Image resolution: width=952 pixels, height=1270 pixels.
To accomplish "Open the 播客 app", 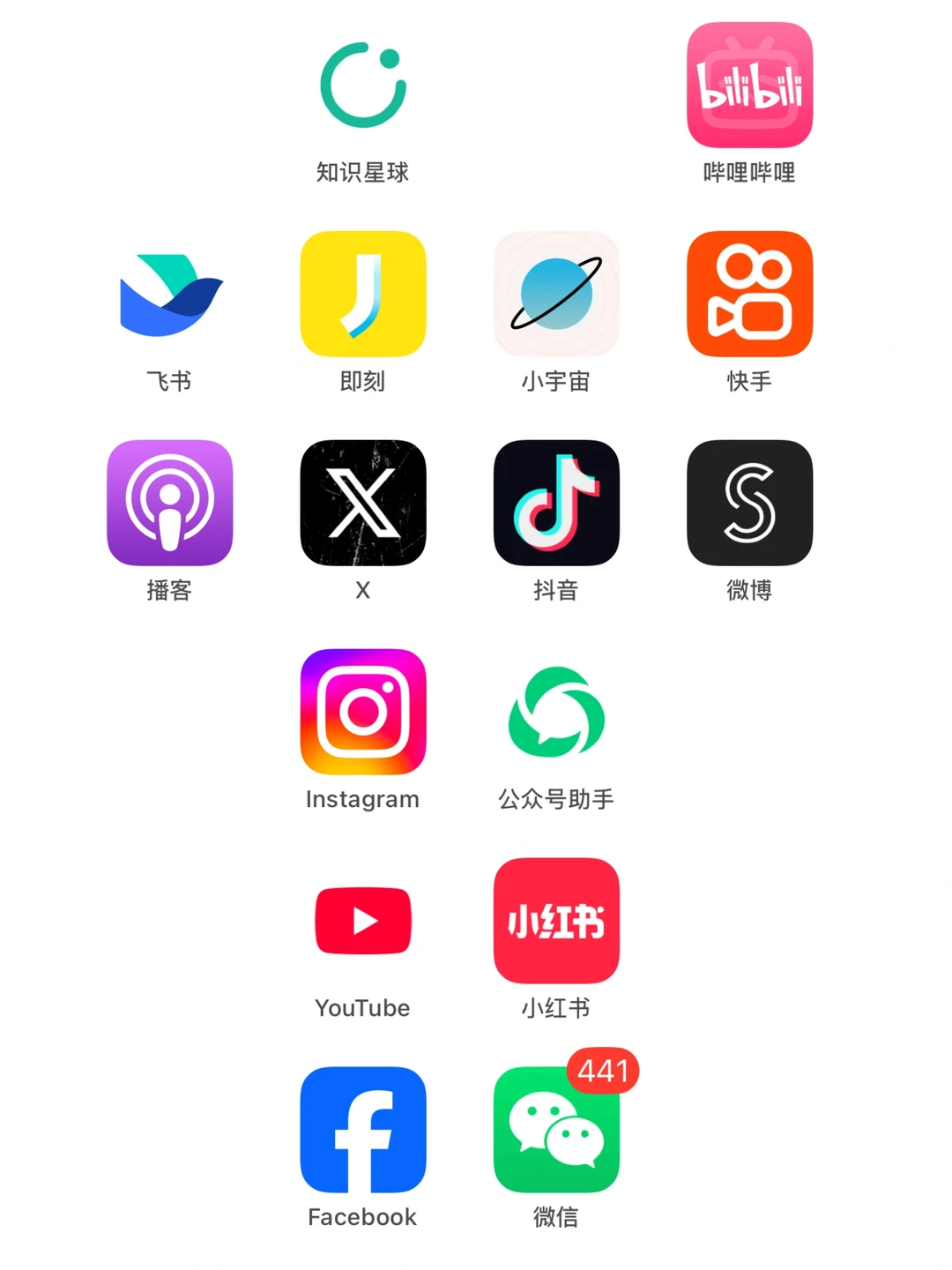I will 170,503.
